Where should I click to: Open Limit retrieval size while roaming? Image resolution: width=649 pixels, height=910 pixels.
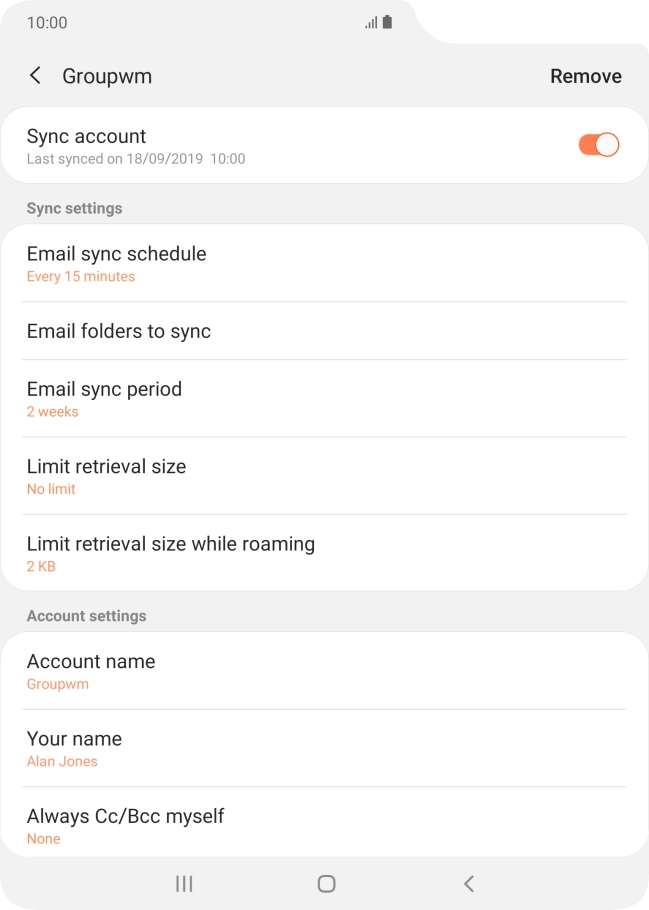pos(324,553)
